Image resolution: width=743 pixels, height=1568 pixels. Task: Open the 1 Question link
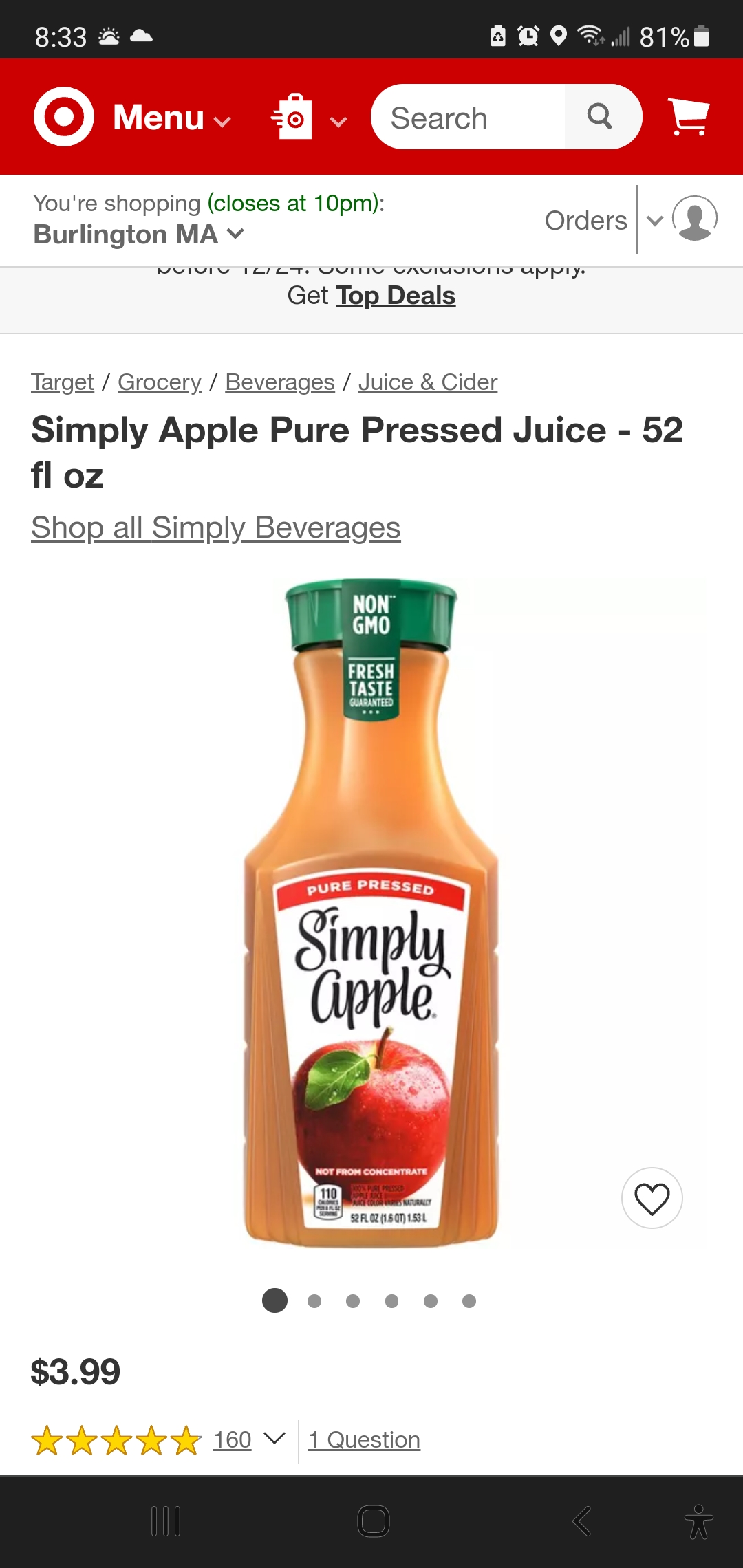click(364, 1439)
